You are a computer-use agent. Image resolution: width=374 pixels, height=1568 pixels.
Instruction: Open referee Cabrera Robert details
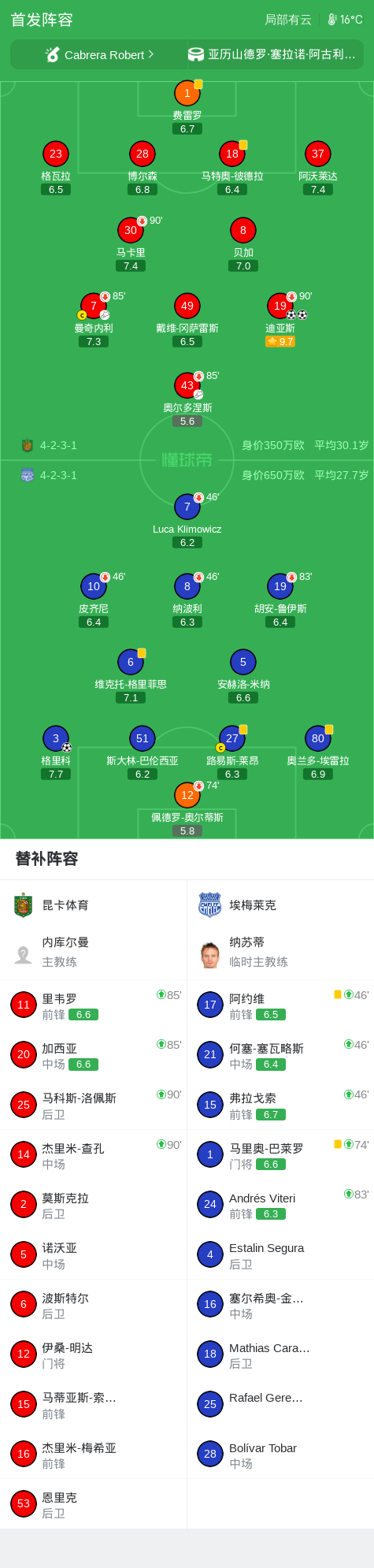tap(99, 54)
